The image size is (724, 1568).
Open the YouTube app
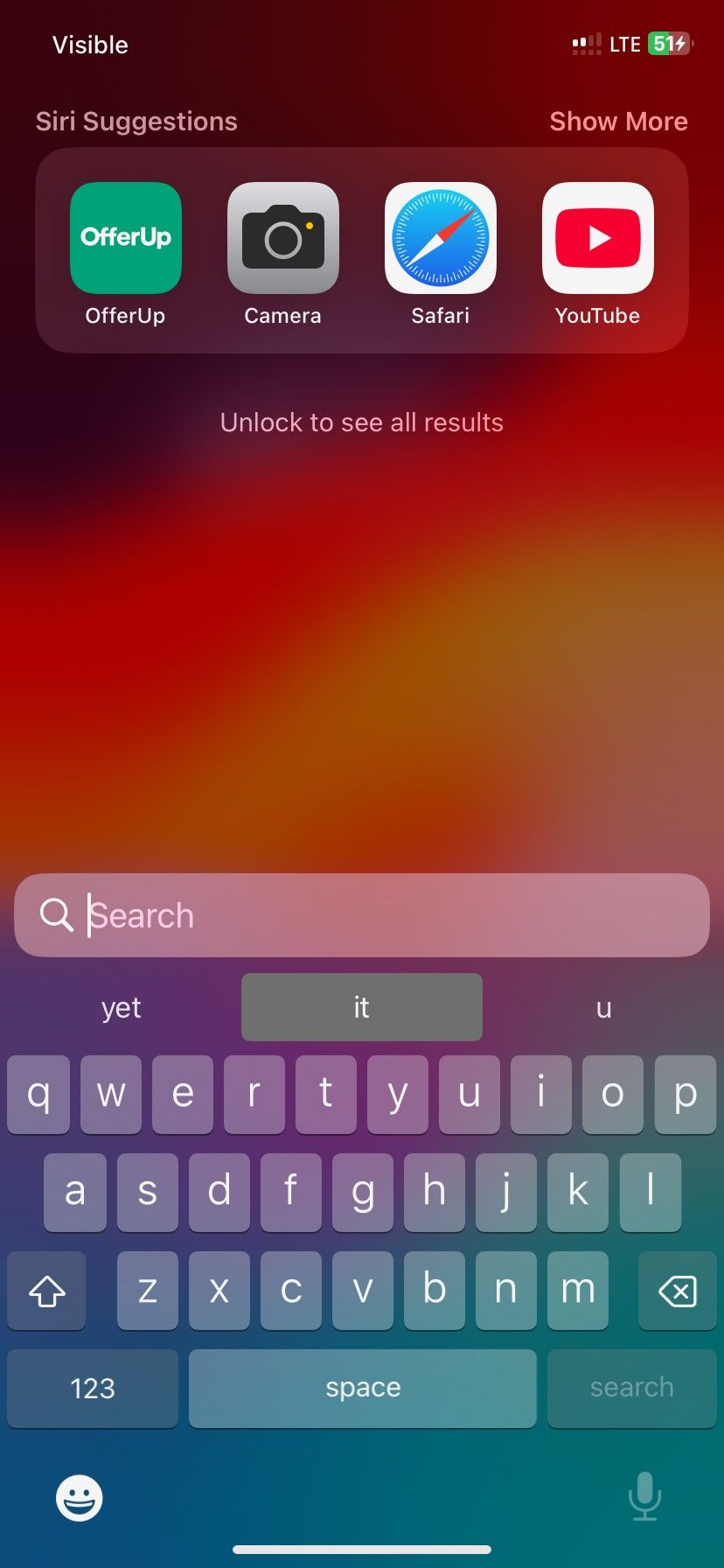pos(598,238)
